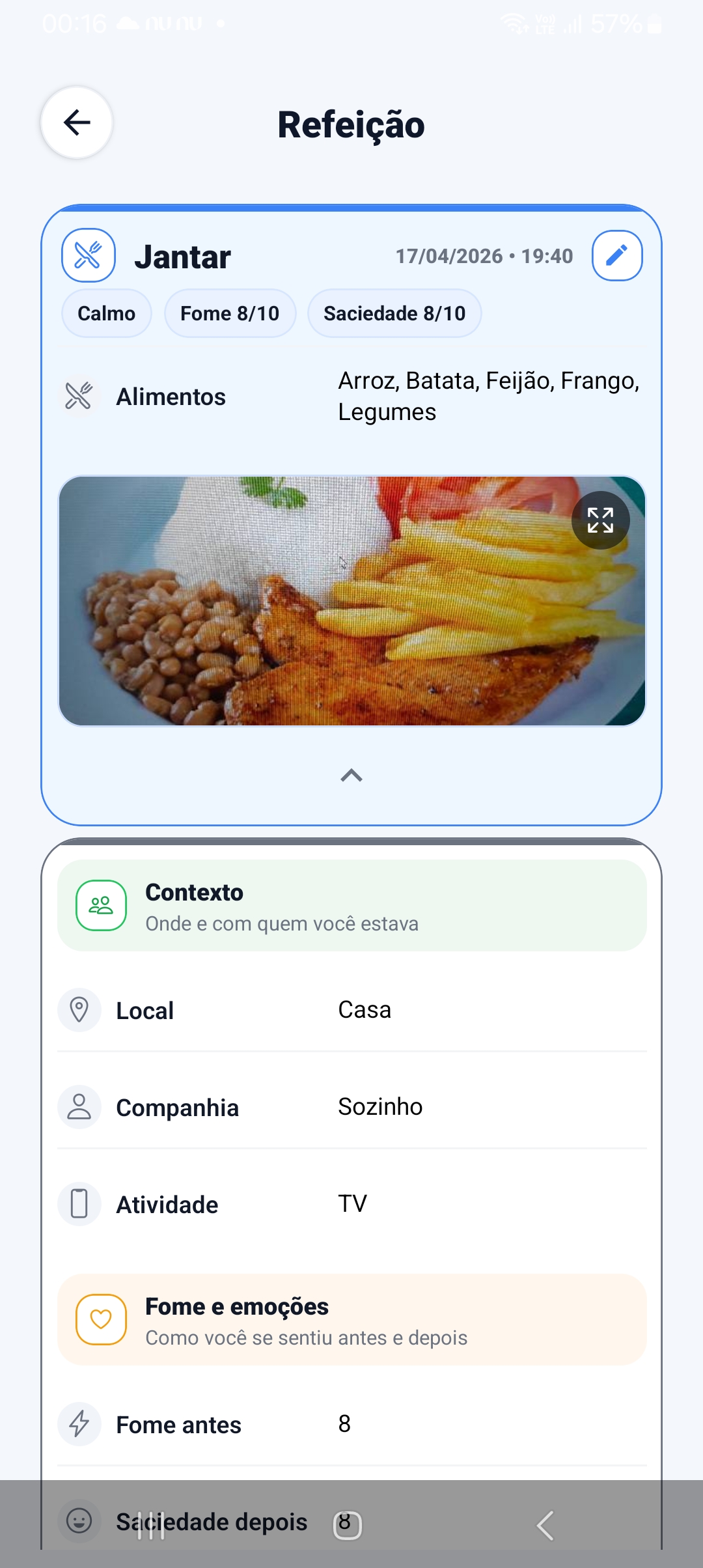Click the smiley icon near Saciedade depois
This screenshot has width=703, height=1568.
click(x=79, y=1522)
